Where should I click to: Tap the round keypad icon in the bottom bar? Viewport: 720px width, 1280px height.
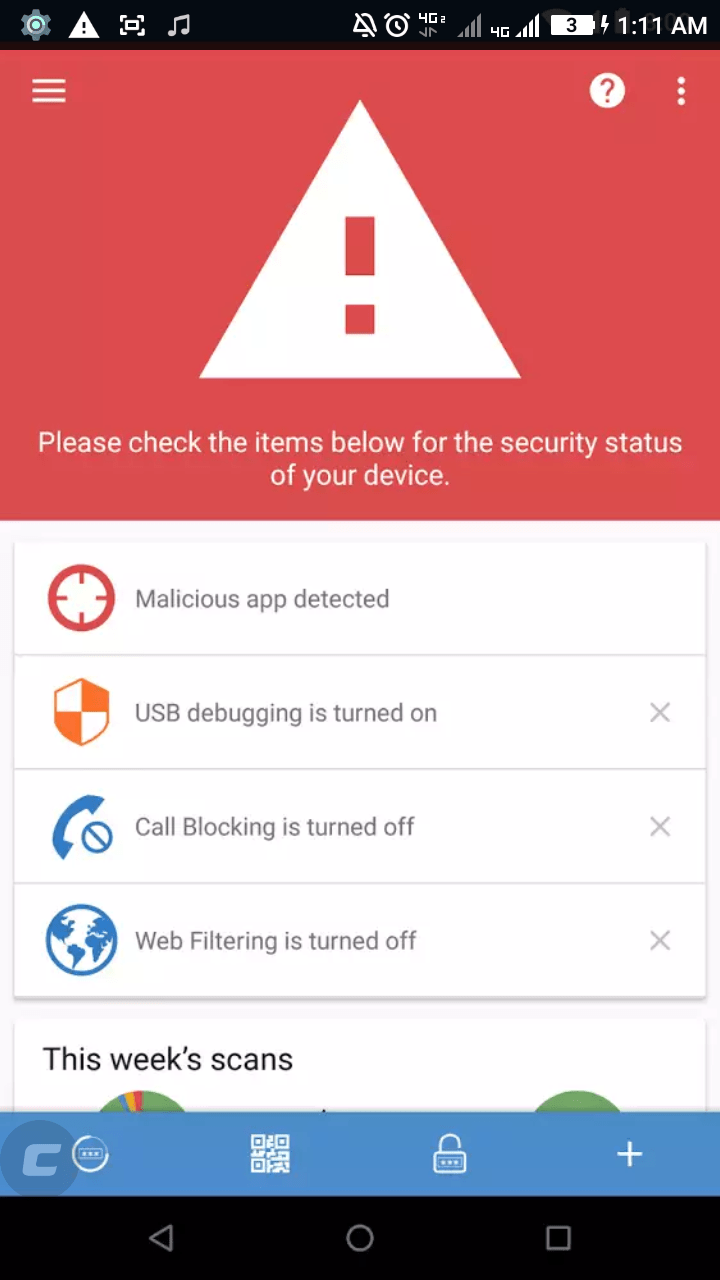[x=91, y=1154]
